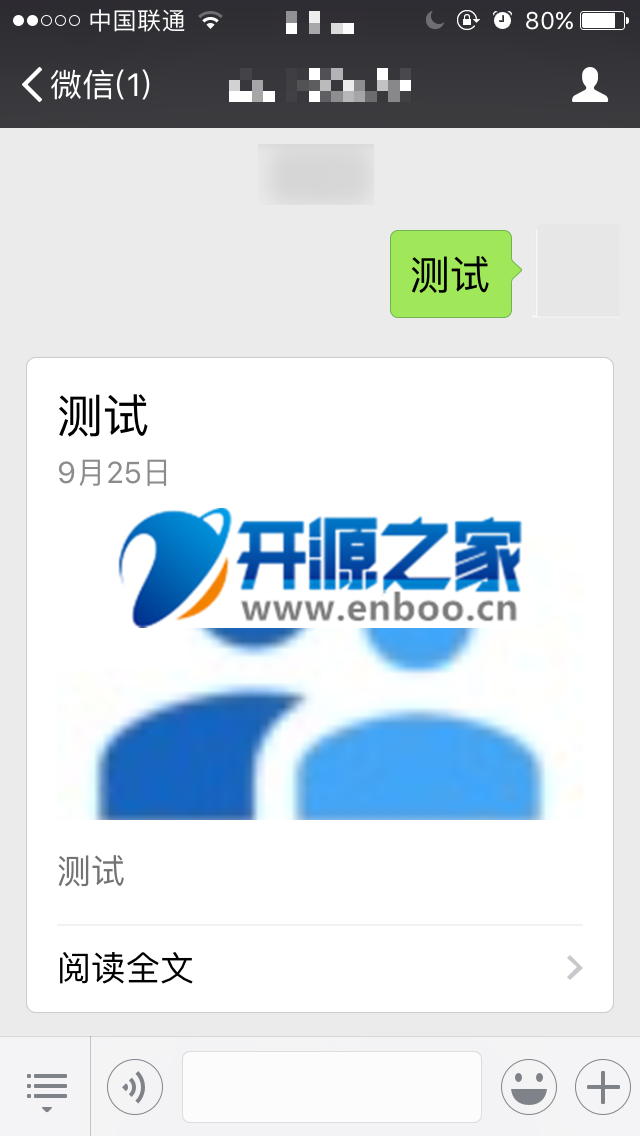Tap the green 测试 message bubble
Image resolution: width=640 pixels, height=1136 pixels.
tap(450, 274)
